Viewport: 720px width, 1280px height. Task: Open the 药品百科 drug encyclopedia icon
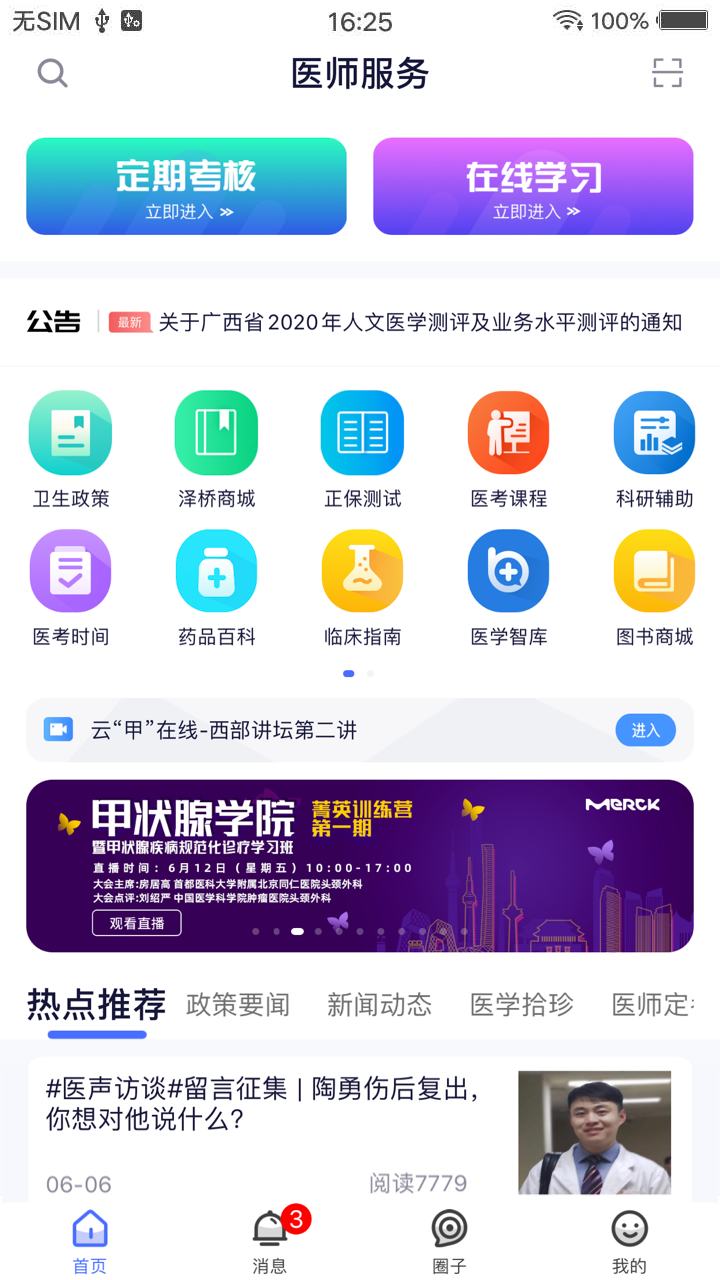[216, 571]
